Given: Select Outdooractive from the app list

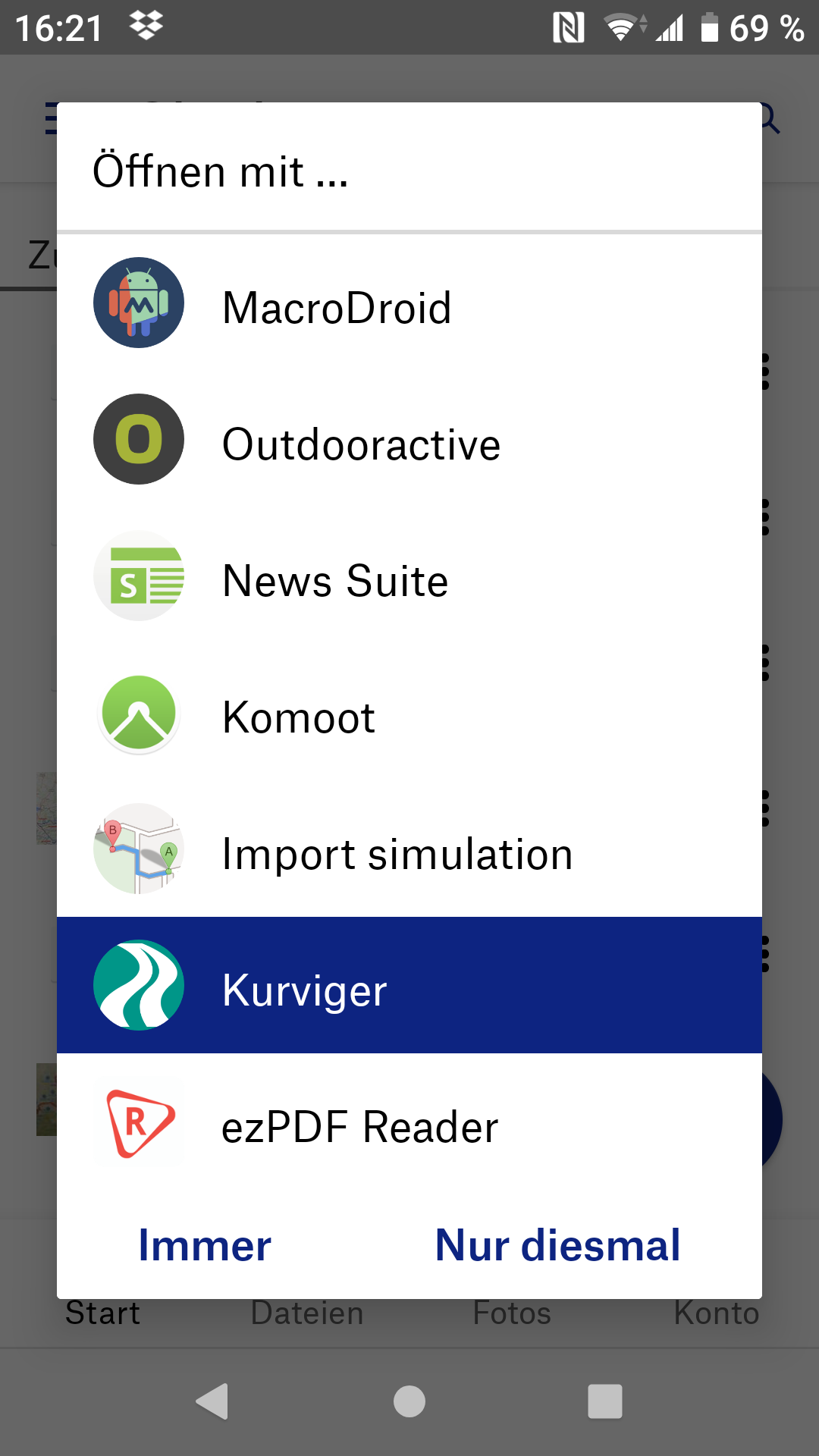Looking at the screenshot, I should tap(409, 439).
